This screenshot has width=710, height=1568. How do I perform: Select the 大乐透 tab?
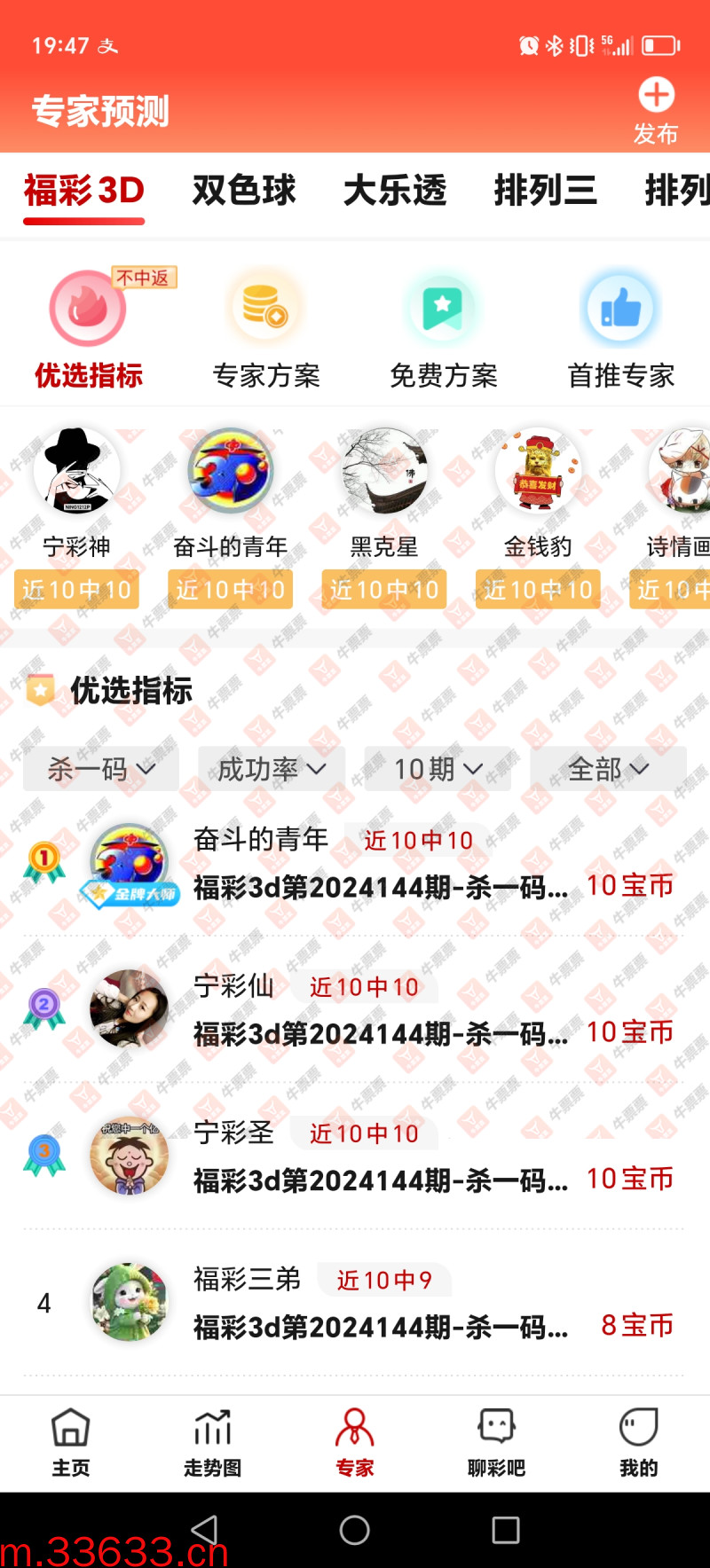coord(395,190)
